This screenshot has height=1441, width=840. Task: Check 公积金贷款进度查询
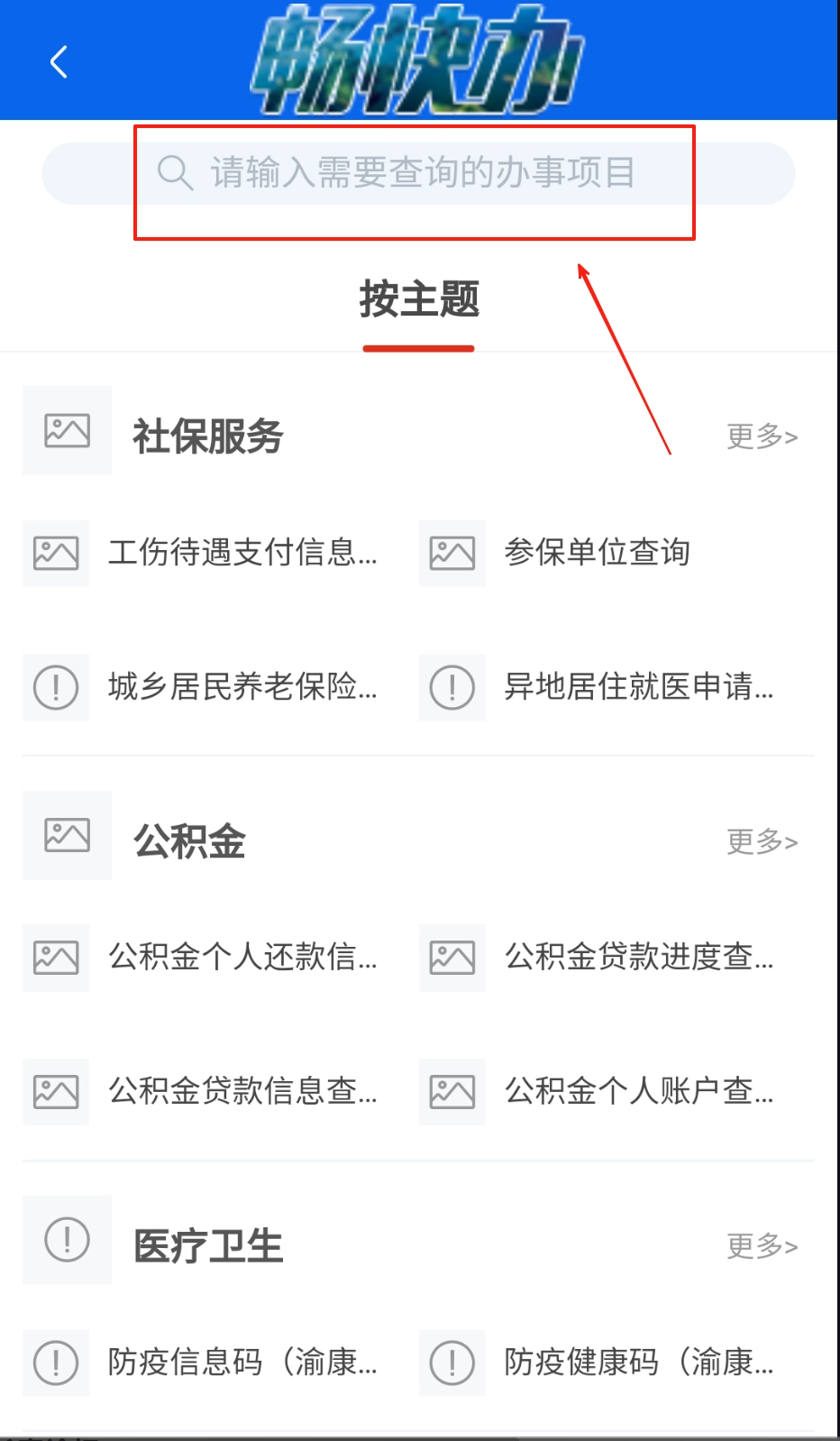(x=638, y=956)
